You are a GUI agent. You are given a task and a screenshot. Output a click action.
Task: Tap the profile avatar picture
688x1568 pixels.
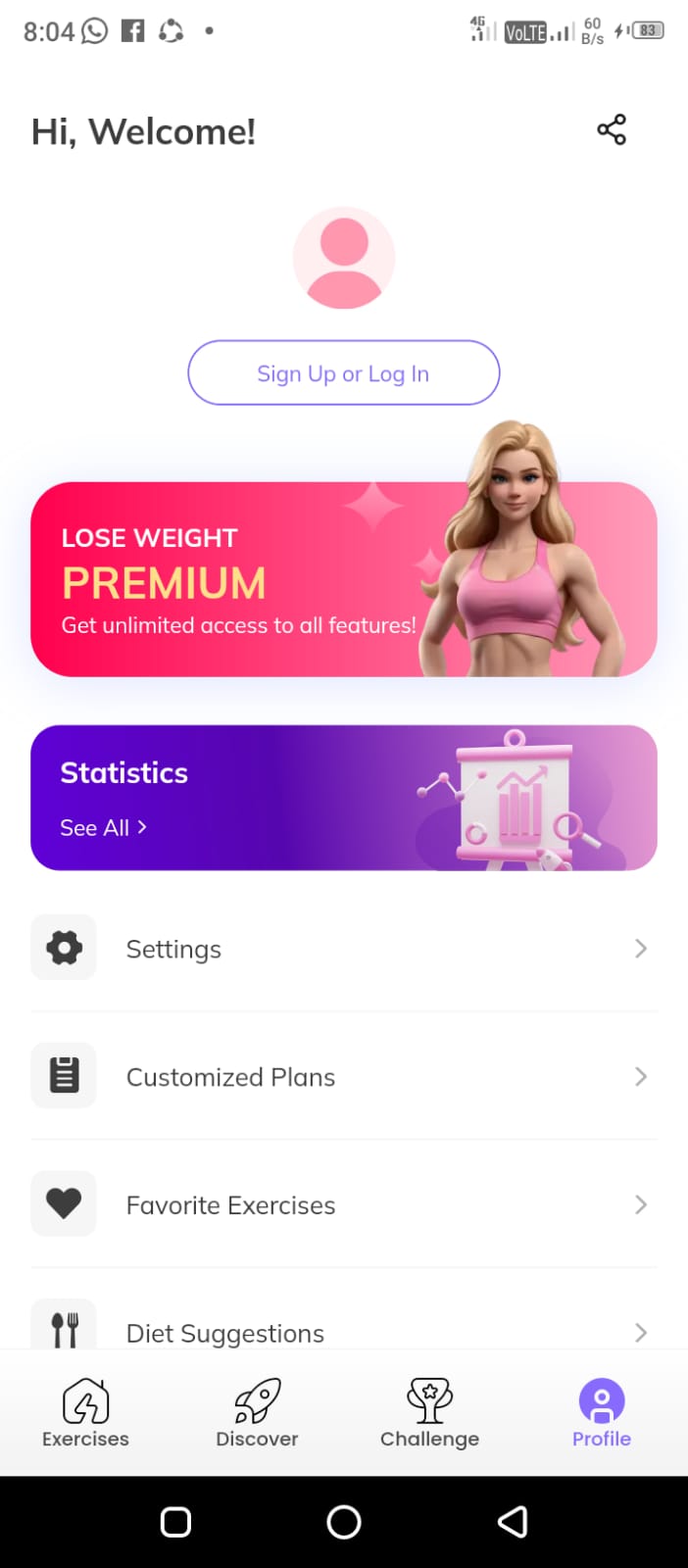click(x=344, y=258)
